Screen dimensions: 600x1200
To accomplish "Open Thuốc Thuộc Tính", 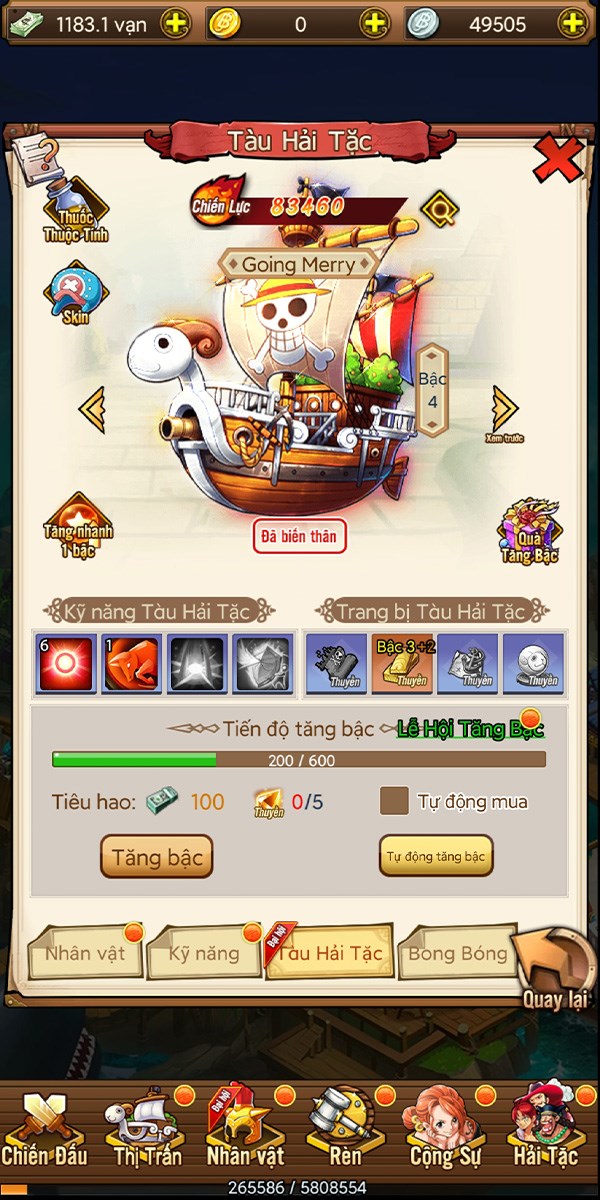I will click(75, 210).
